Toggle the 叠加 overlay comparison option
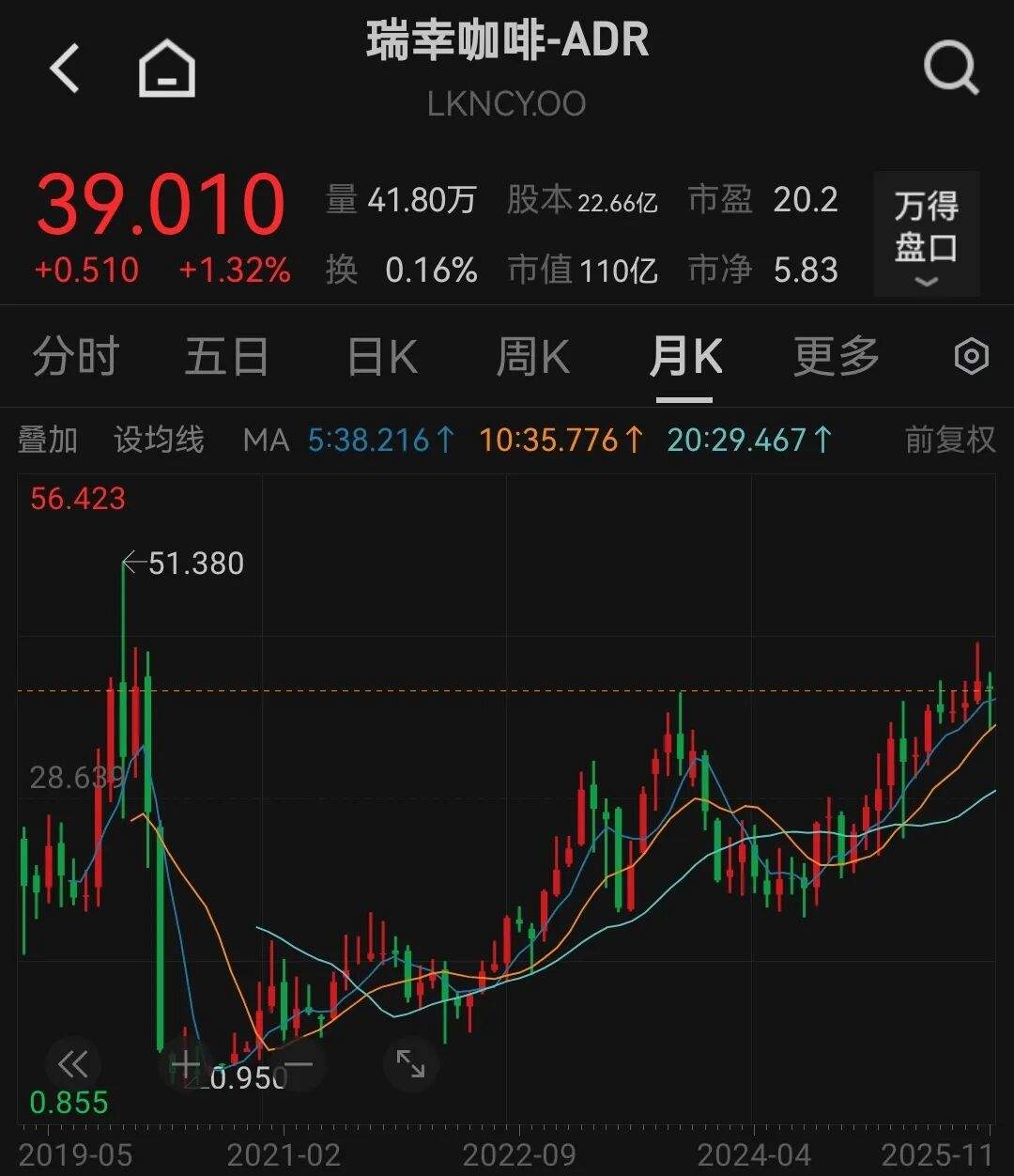 pyautogui.click(x=49, y=440)
